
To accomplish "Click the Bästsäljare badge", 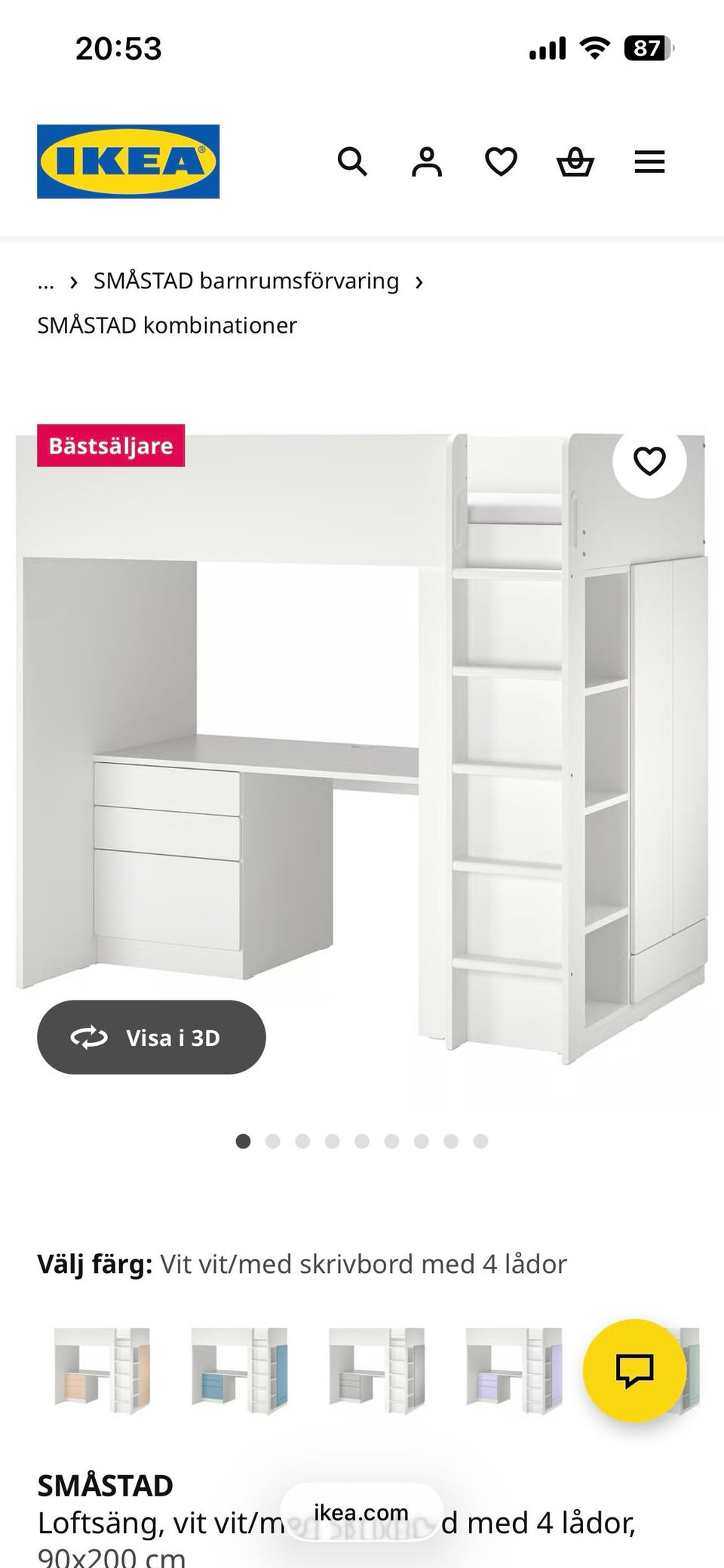I will click(109, 445).
